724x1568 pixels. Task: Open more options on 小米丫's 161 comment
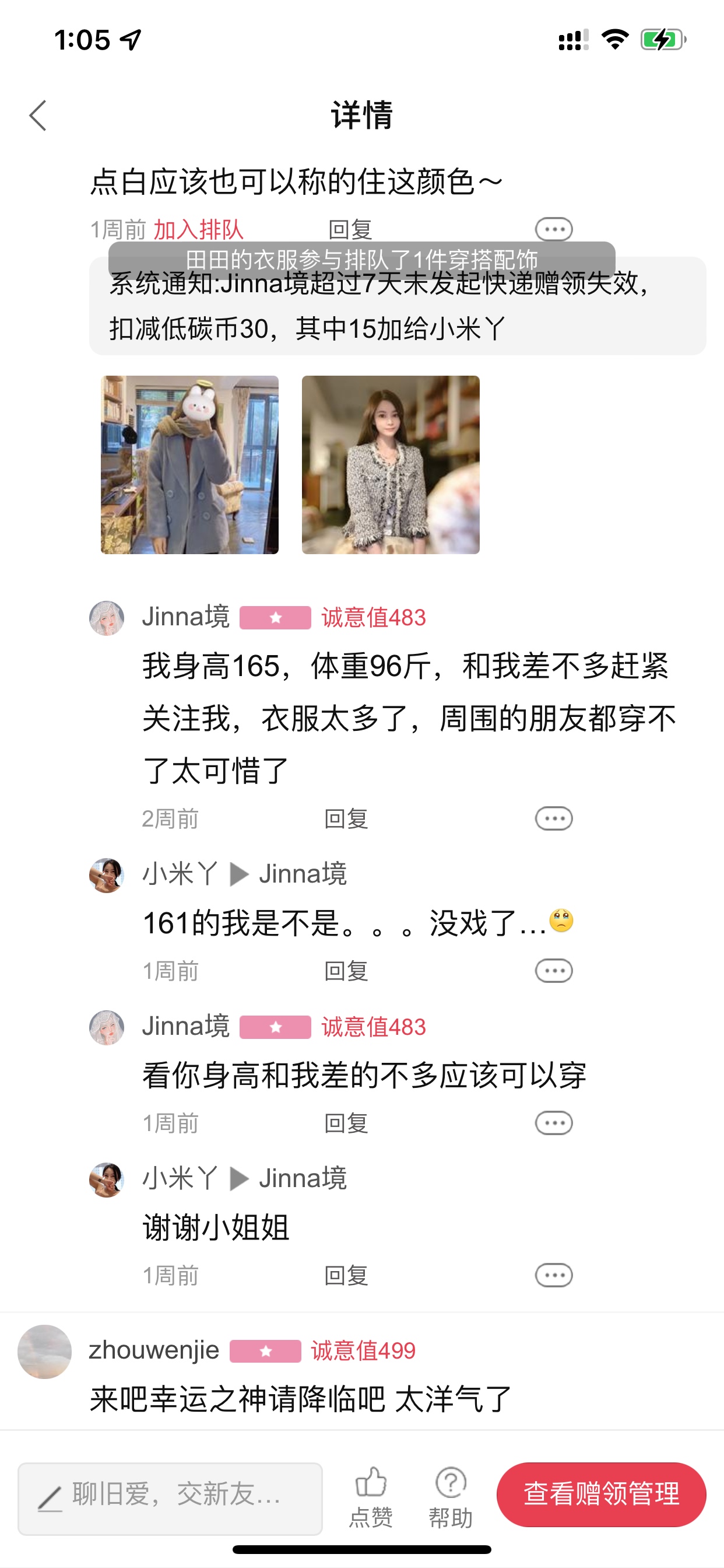click(554, 970)
